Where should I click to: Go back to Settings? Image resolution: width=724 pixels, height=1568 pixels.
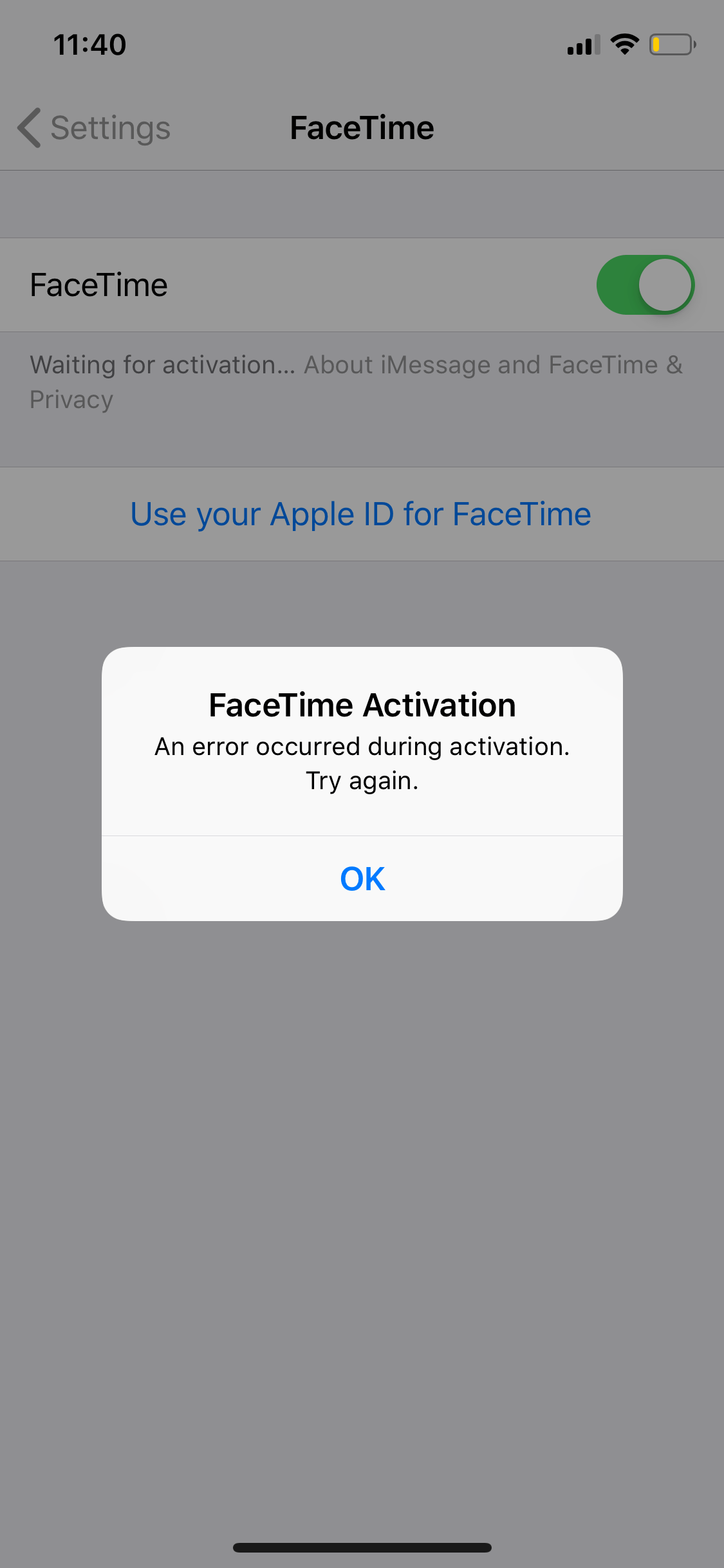pyautogui.click(x=94, y=128)
